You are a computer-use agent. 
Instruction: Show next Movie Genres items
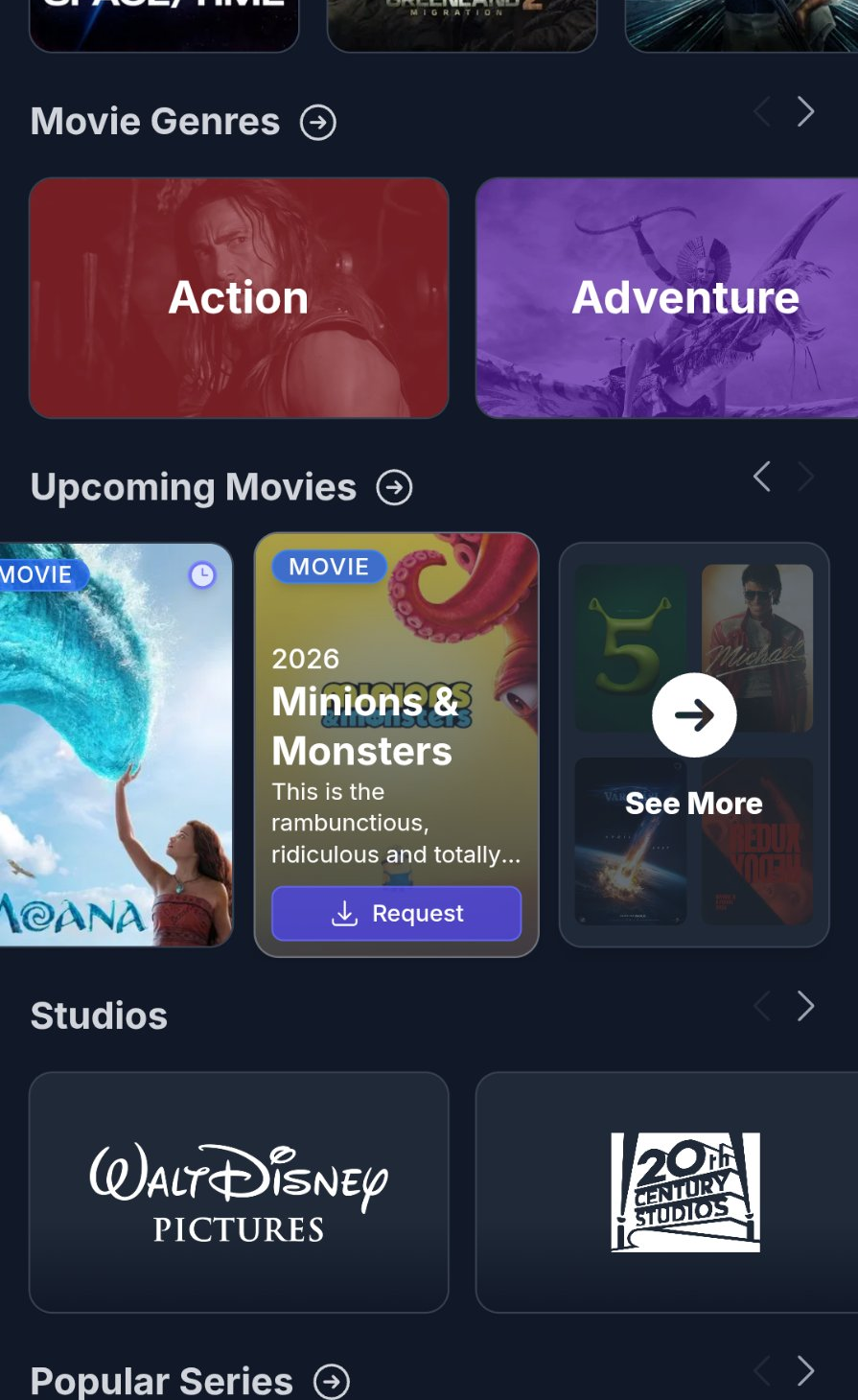click(x=805, y=112)
